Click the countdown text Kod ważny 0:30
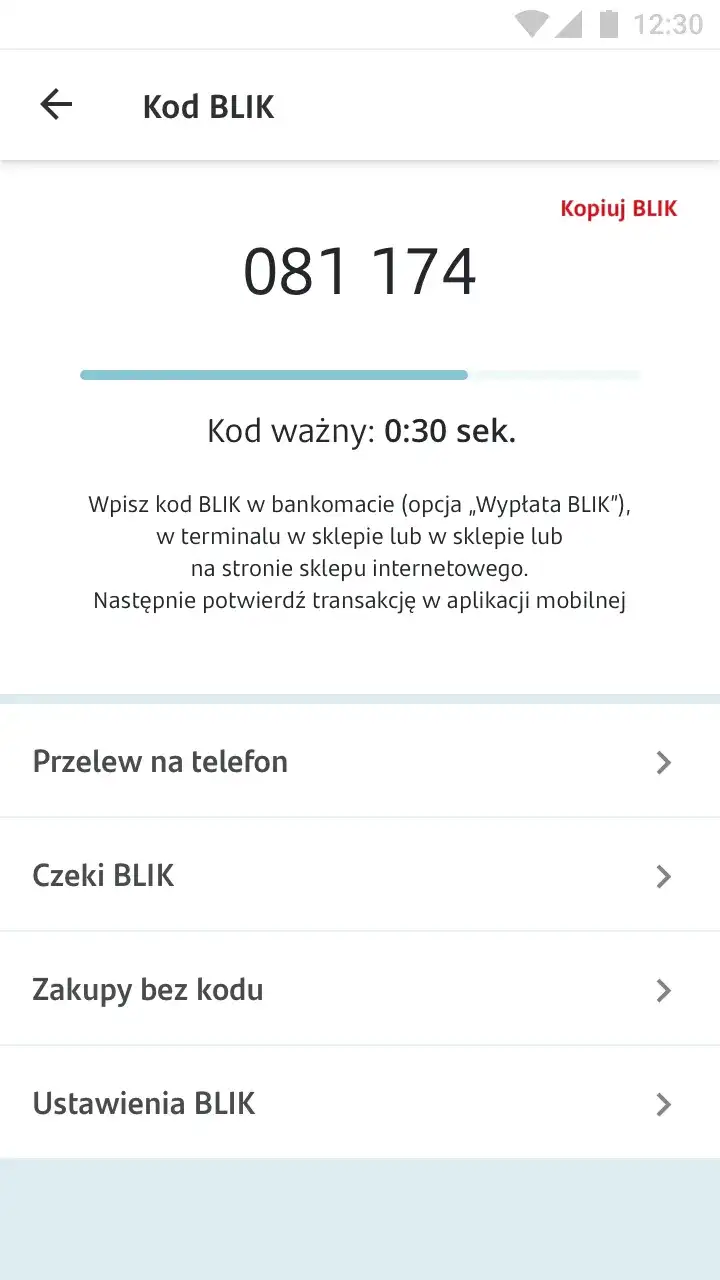This screenshot has width=720, height=1280. pyautogui.click(x=360, y=430)
